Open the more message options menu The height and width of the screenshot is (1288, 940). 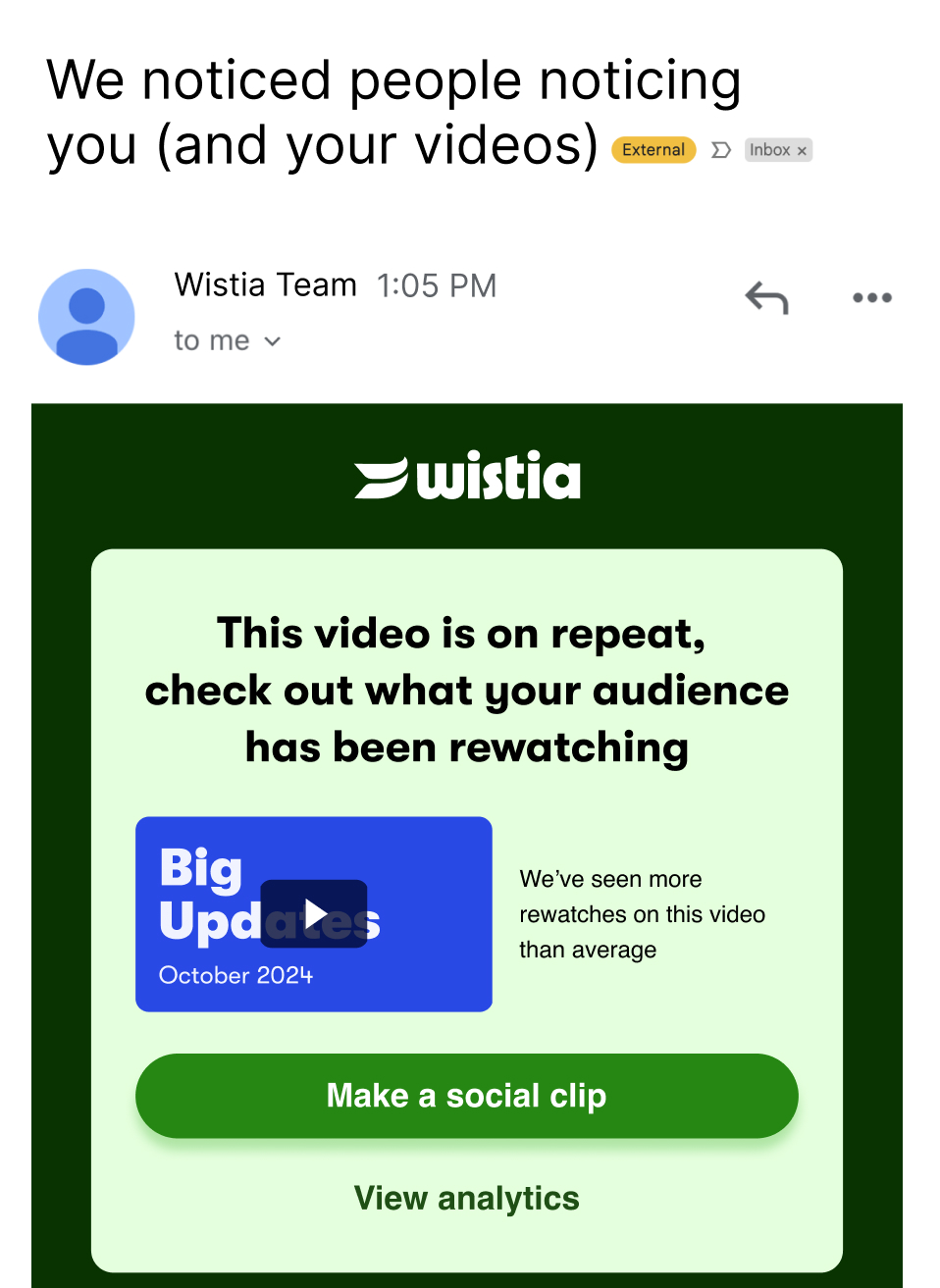pyautogui.click(x=871, y=297)
